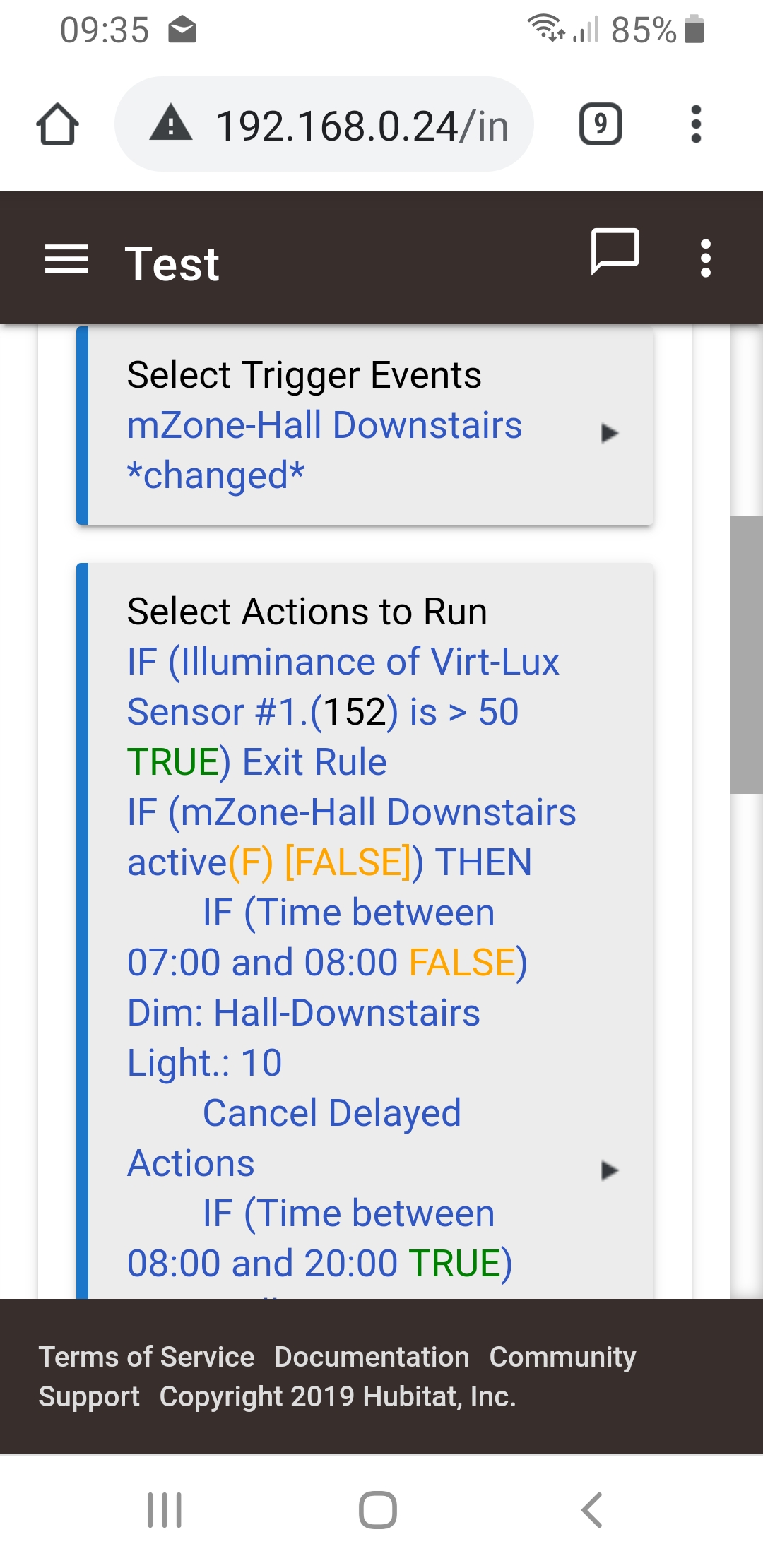Open the browser tab switcher
The width and height of the screenshot is (763, 1568).
[x=601, y=124]
